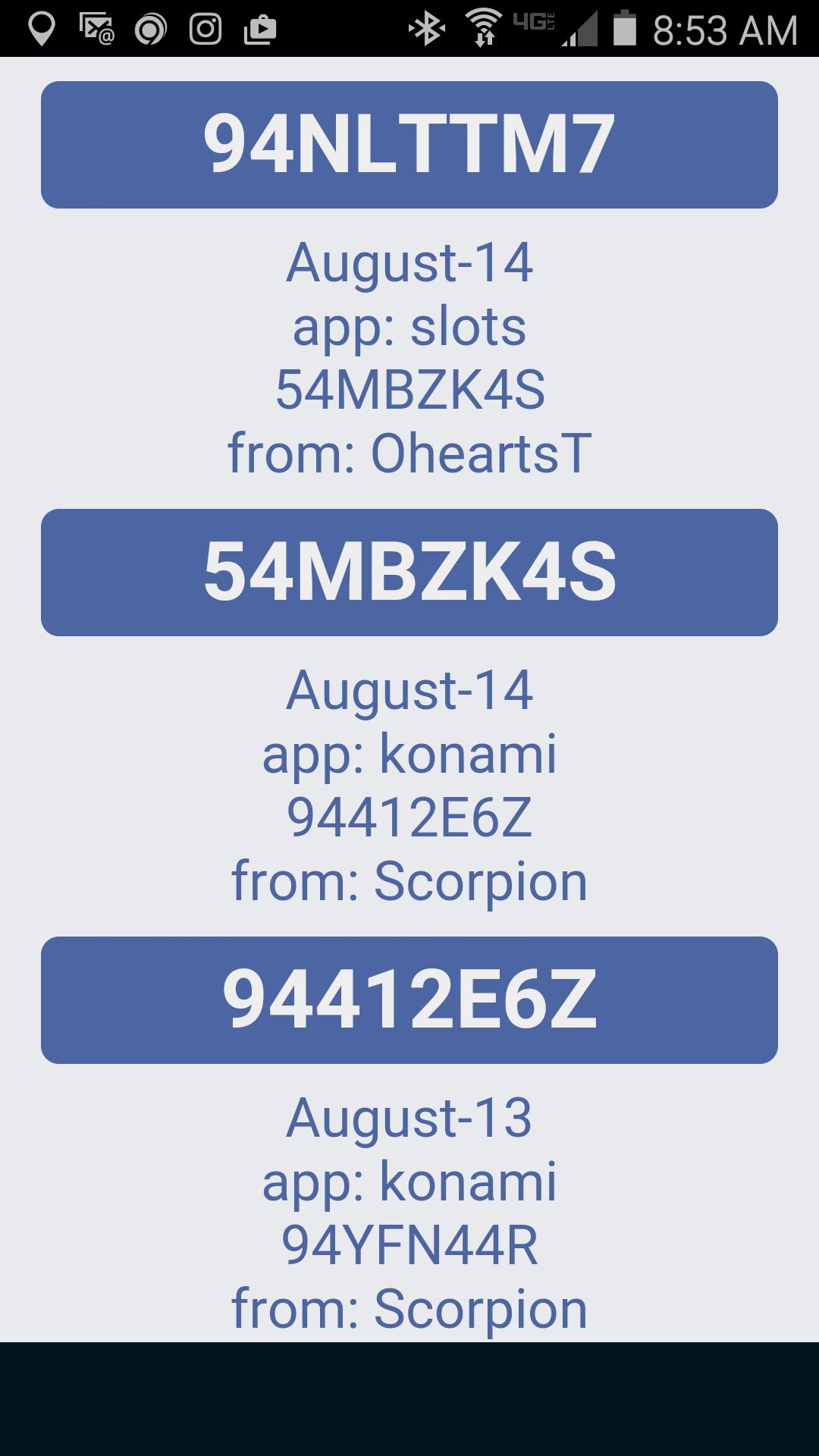Select the 54MBZK4S code button
The image size is (819, 1456).
(409, 573)
